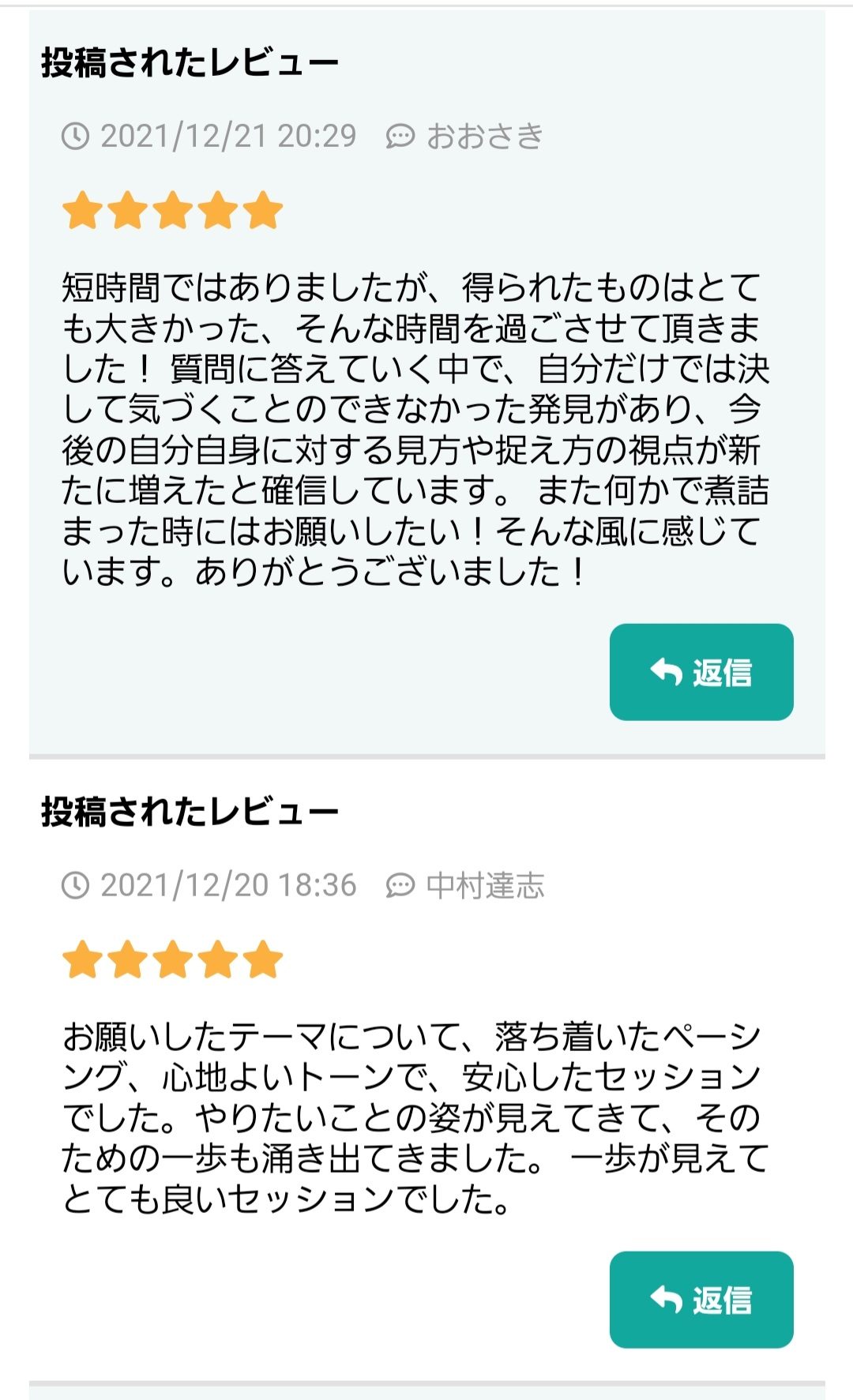Reply to おおさき's review
This screenshot has height=1400, width=853.
pyautogui.click(x=701, y=672)
